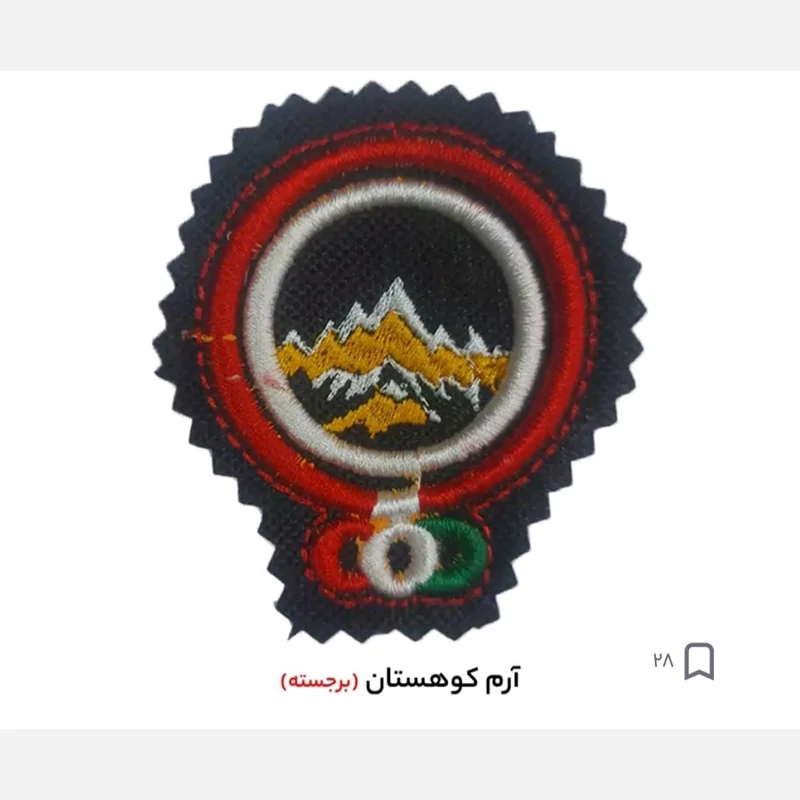Bookmark the آرم کوهستان product
Viewport: 800px width, 800px height.
pyautogui.click(x=698, y=662)
